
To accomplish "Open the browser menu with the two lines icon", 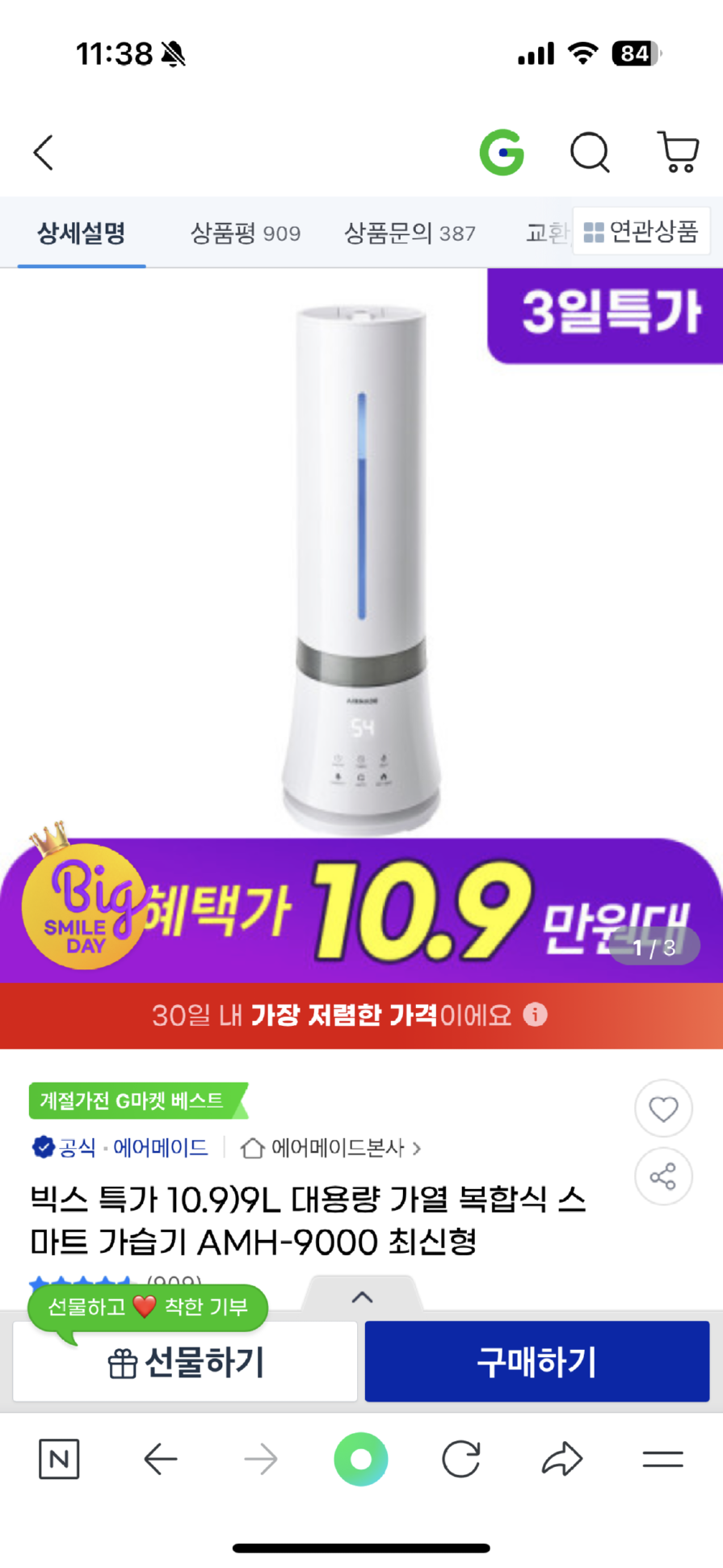I will pyautogui.click(x=662, y=1459).
